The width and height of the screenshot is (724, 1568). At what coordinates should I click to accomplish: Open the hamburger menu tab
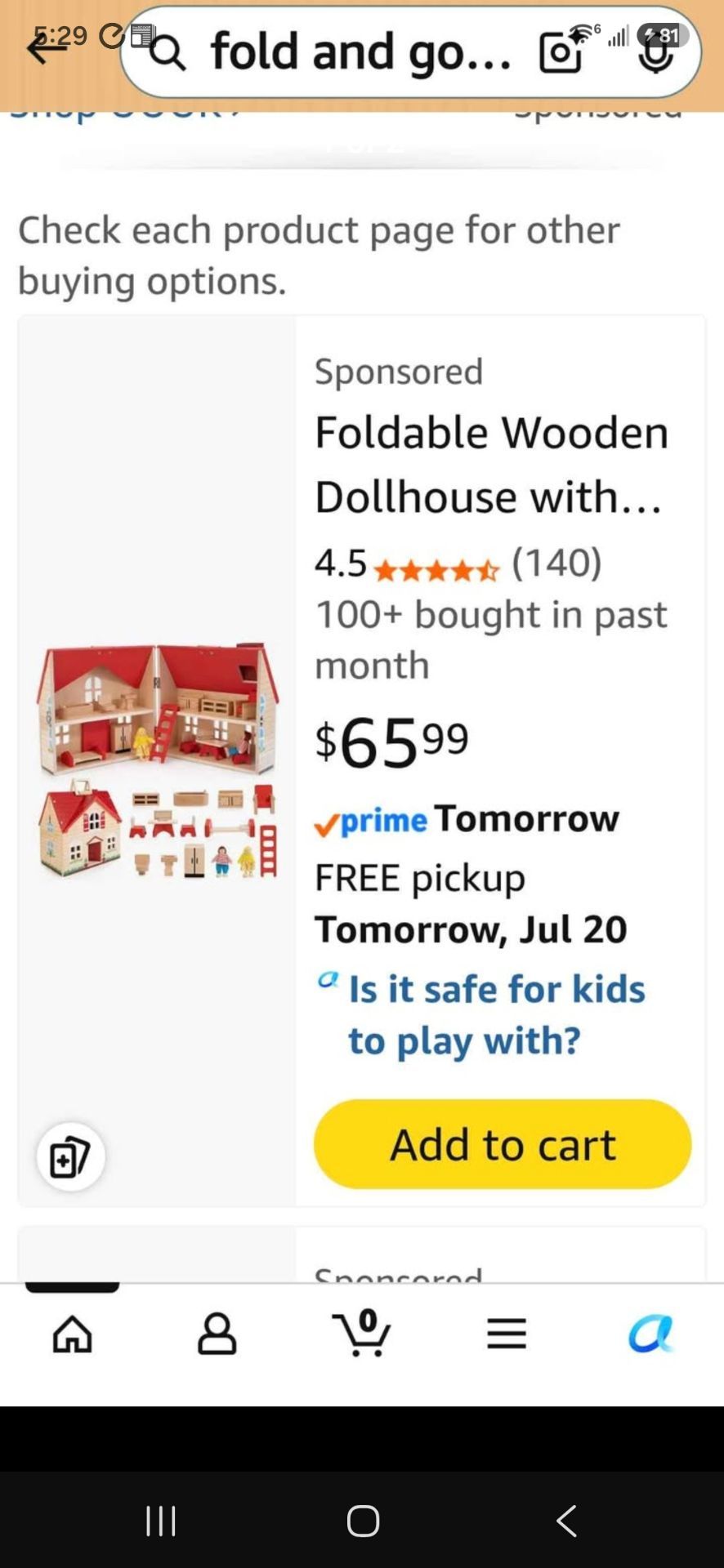(x=507, y=1334)
